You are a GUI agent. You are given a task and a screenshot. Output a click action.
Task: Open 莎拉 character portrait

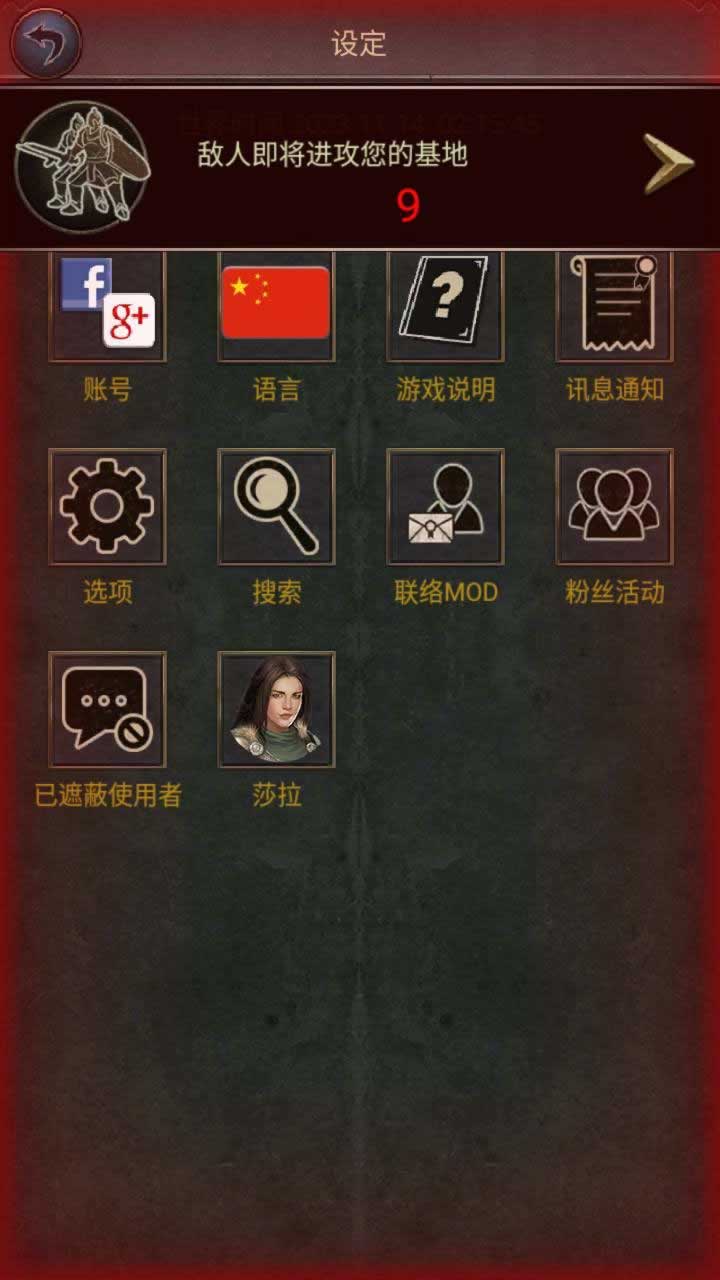click(x=276, y=709)
